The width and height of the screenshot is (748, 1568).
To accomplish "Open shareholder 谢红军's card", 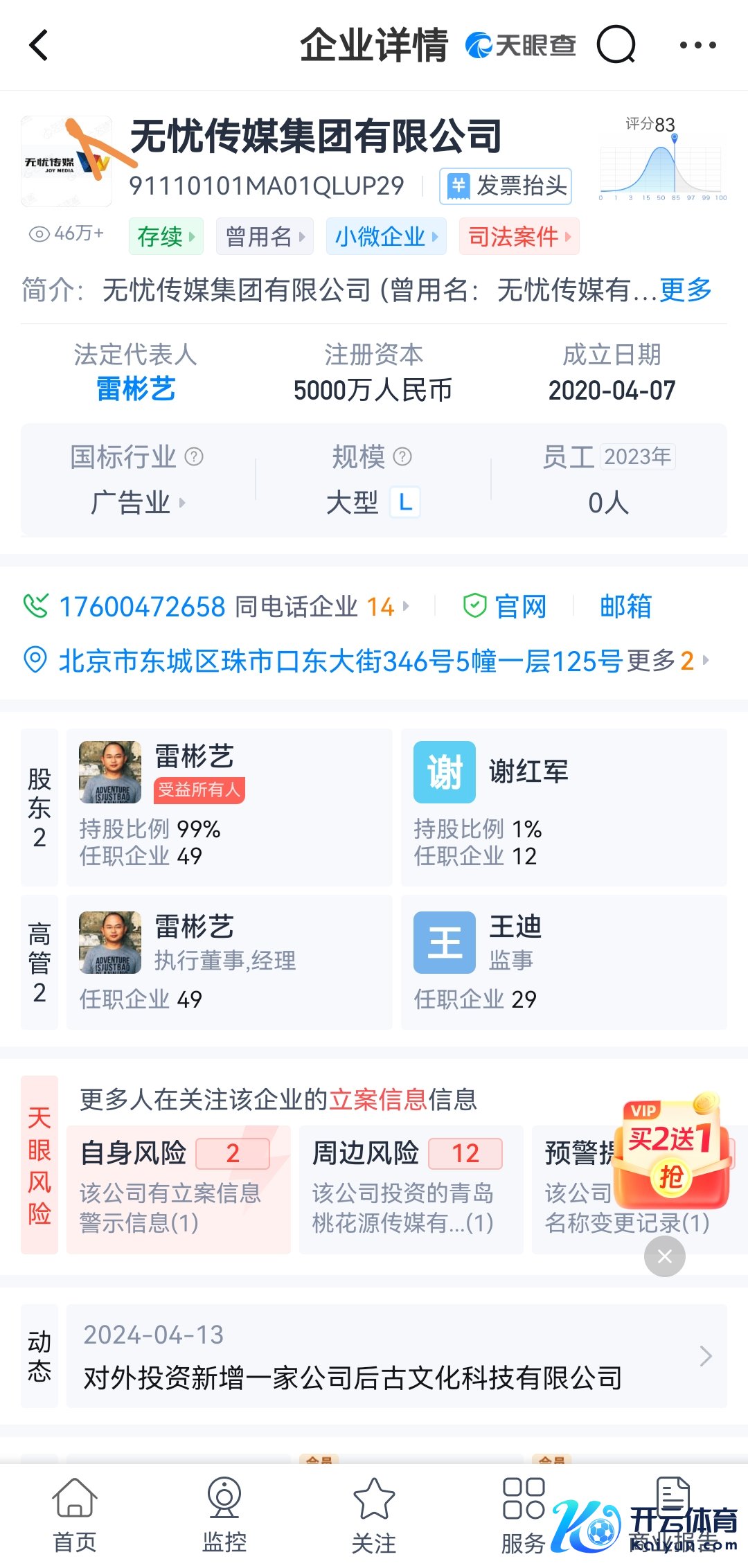I will (563, 807).
